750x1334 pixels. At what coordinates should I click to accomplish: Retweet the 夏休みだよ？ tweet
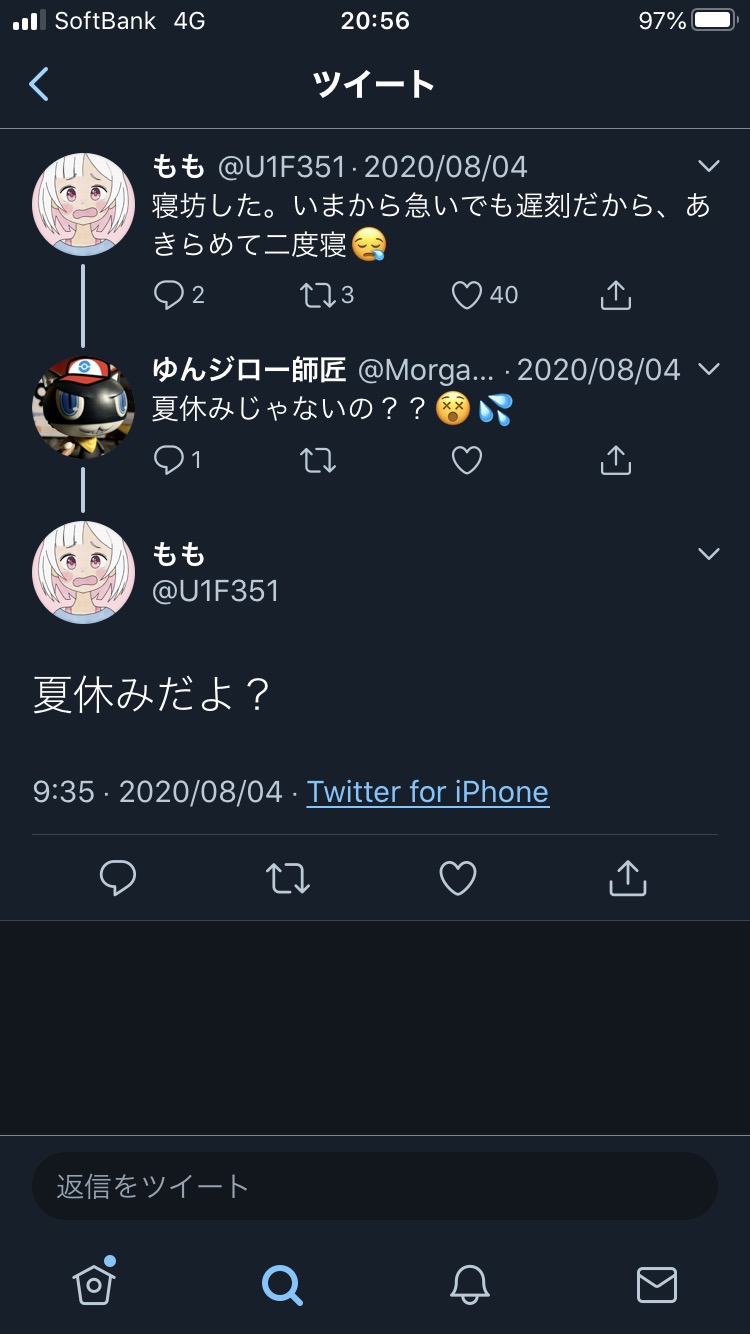(x=288, y=878)
